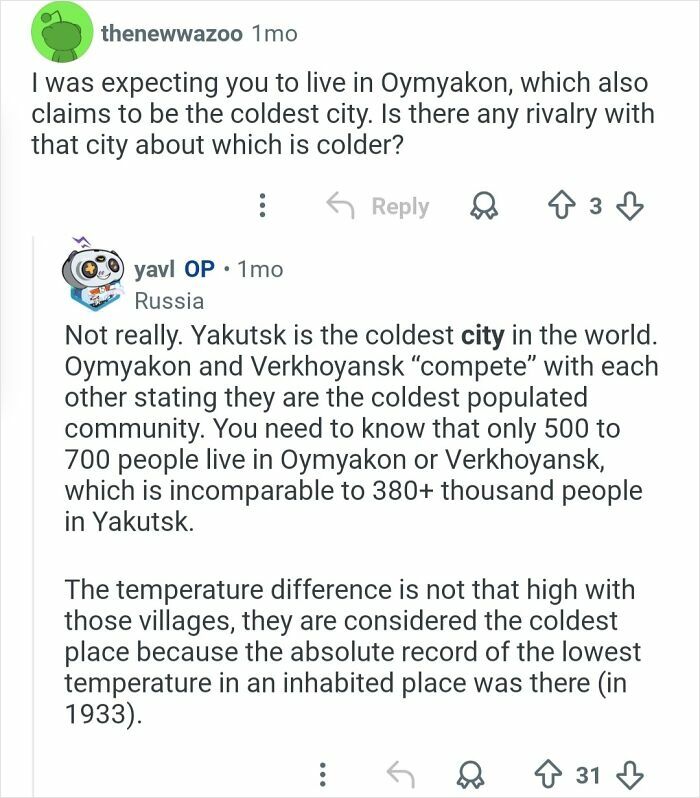
Task: Open overflow menu on yavl's reply
Action: [322, 773]
